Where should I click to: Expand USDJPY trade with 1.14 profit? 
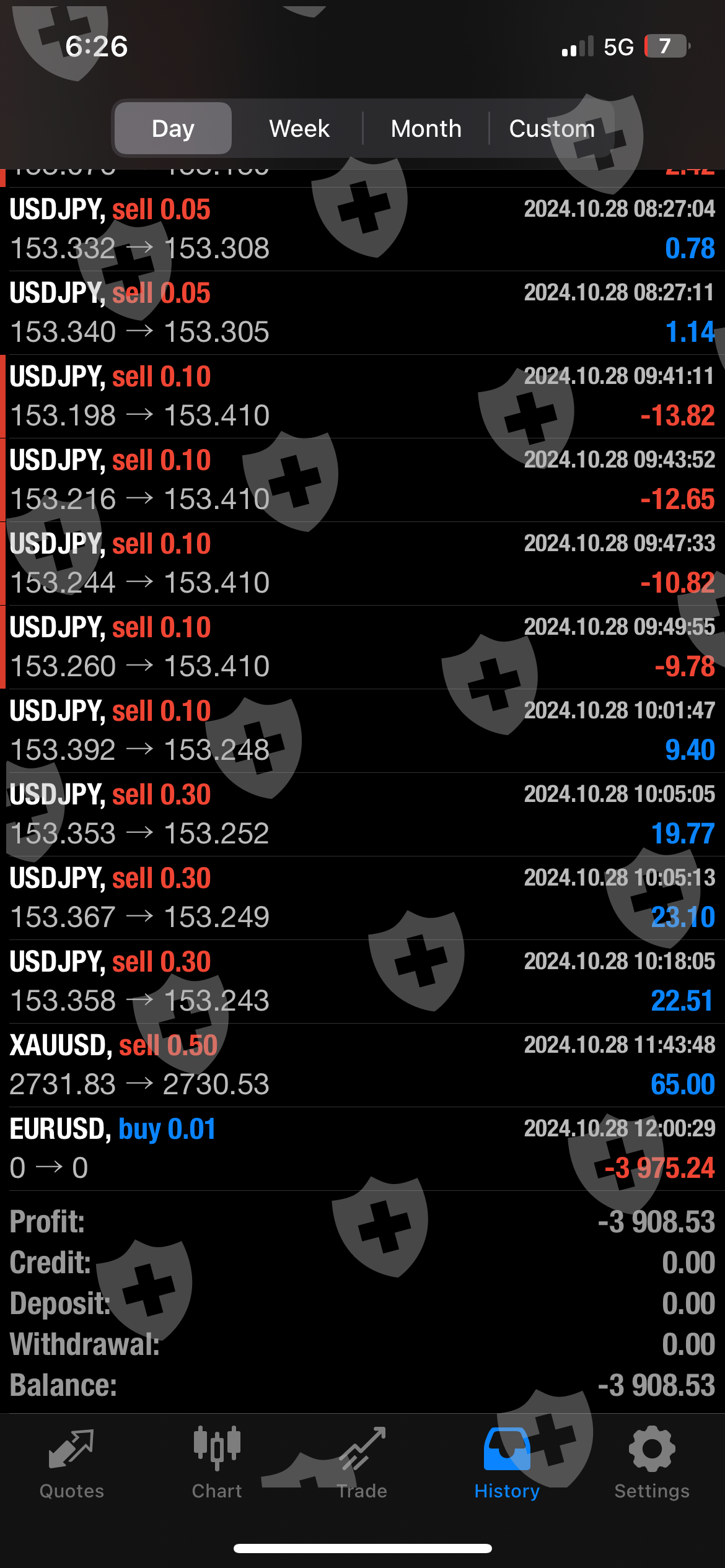tap(362, 313)
